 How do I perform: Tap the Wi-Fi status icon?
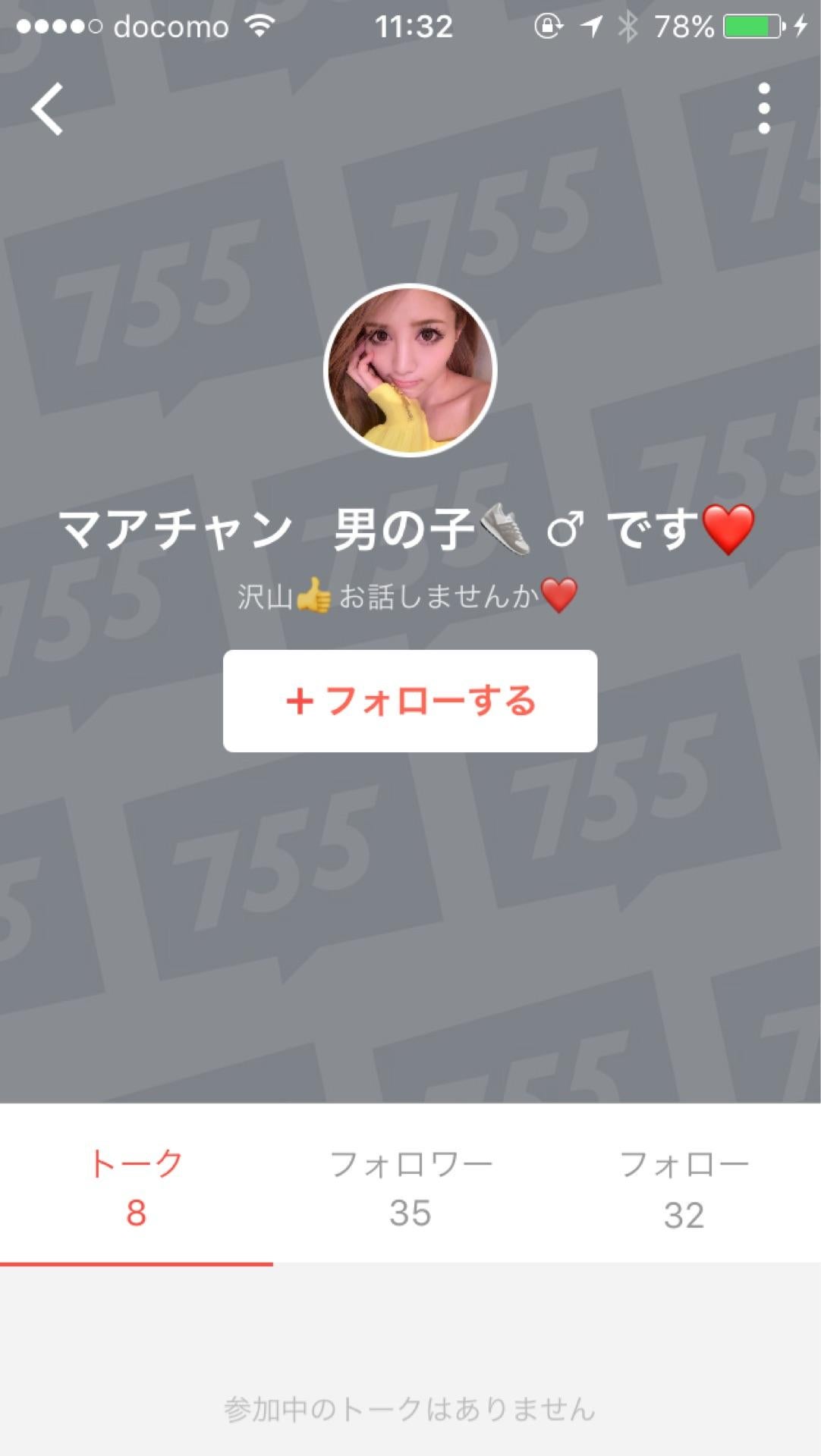click(x=256, y=25)
